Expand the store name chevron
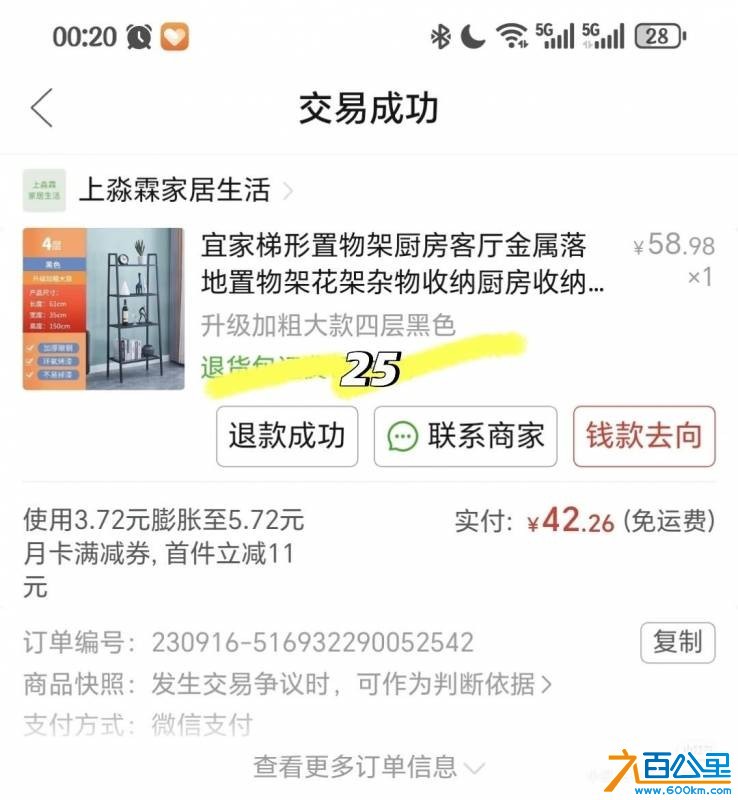The image size is (738, 800). pos(290,191)
